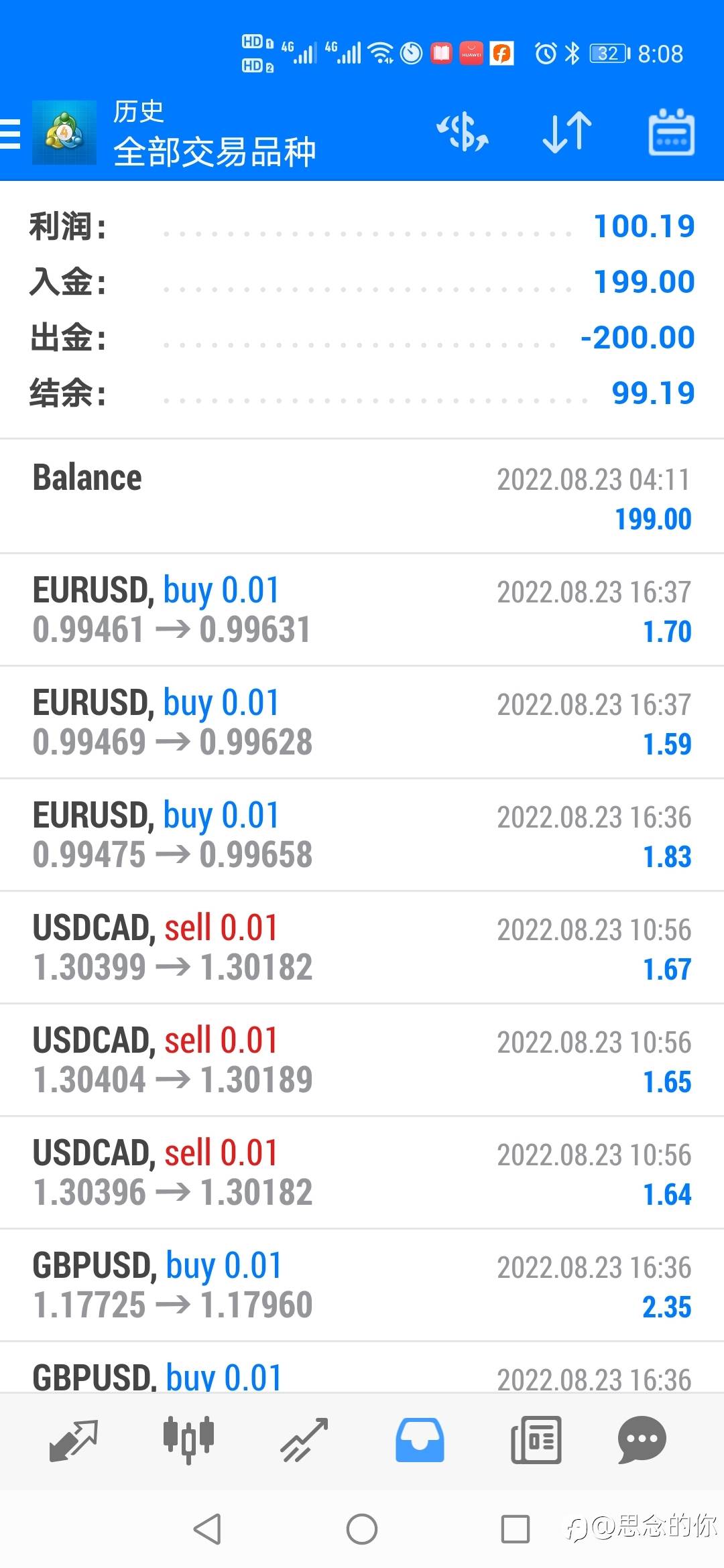Open the Chat messages tab

tap(642, 1439)
